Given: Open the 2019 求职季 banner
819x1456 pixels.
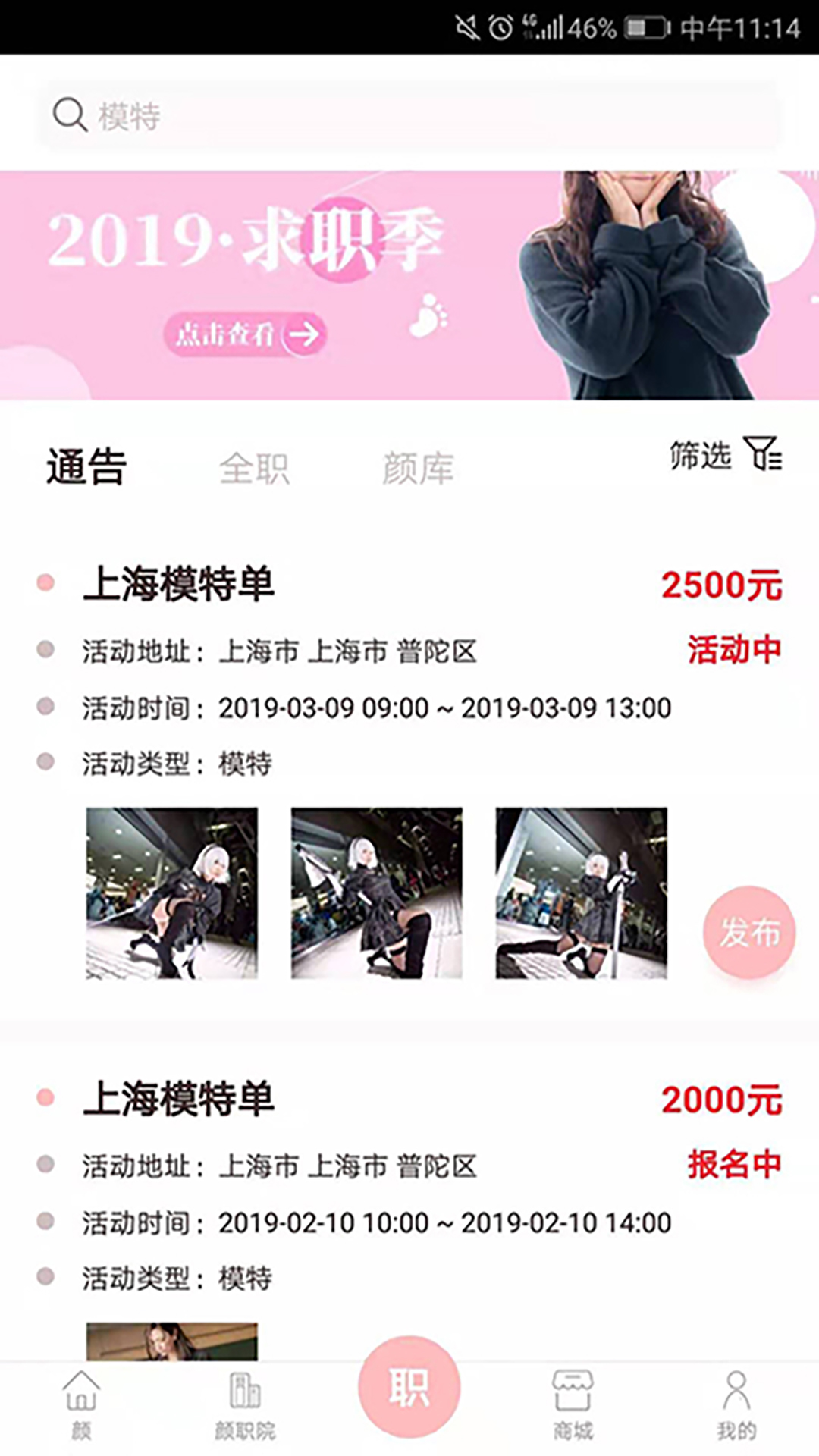Looking at the screenshot, I should 409,285.
